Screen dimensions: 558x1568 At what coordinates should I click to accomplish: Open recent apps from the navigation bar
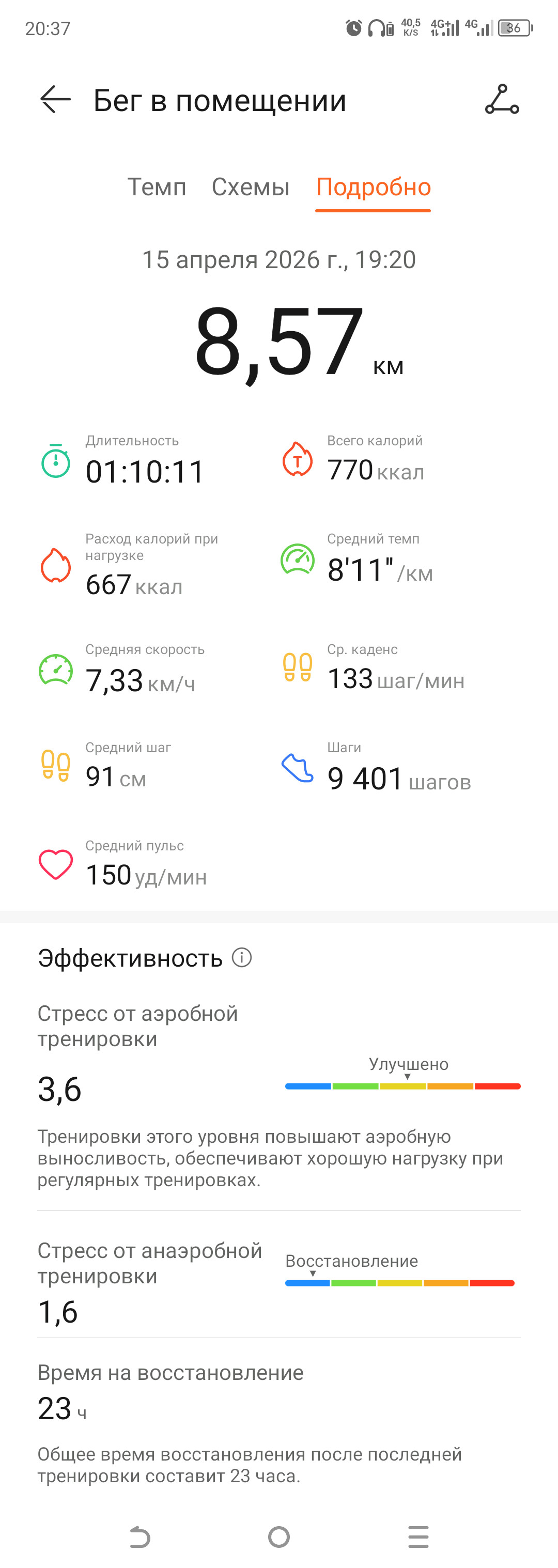coord(418,1536)
